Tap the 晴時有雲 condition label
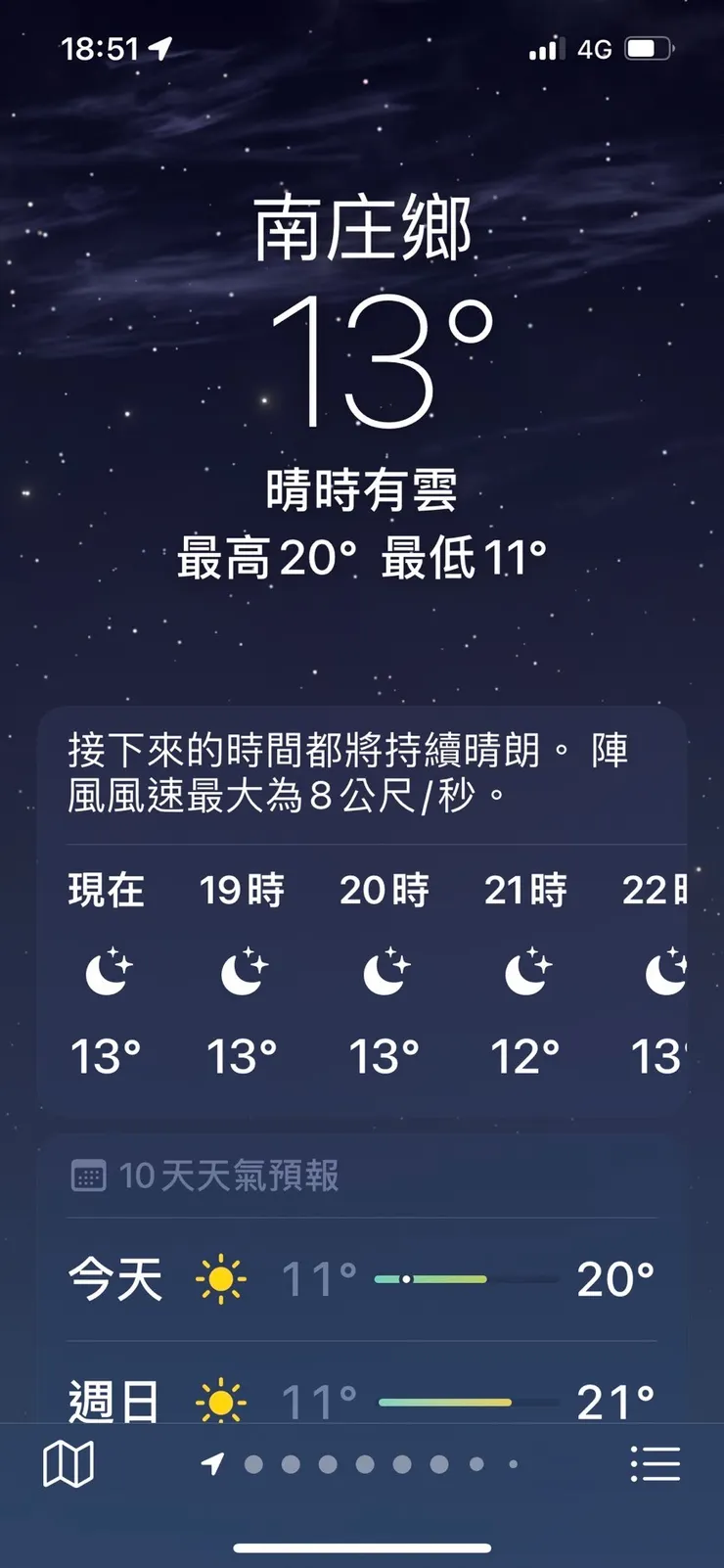 click(x=362, y=489)
